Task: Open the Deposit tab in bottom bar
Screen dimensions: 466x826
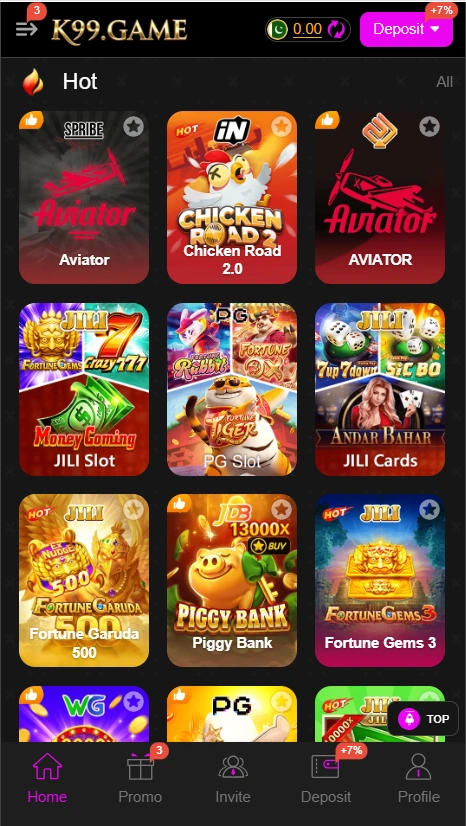Action: click(x=326, y=778)
